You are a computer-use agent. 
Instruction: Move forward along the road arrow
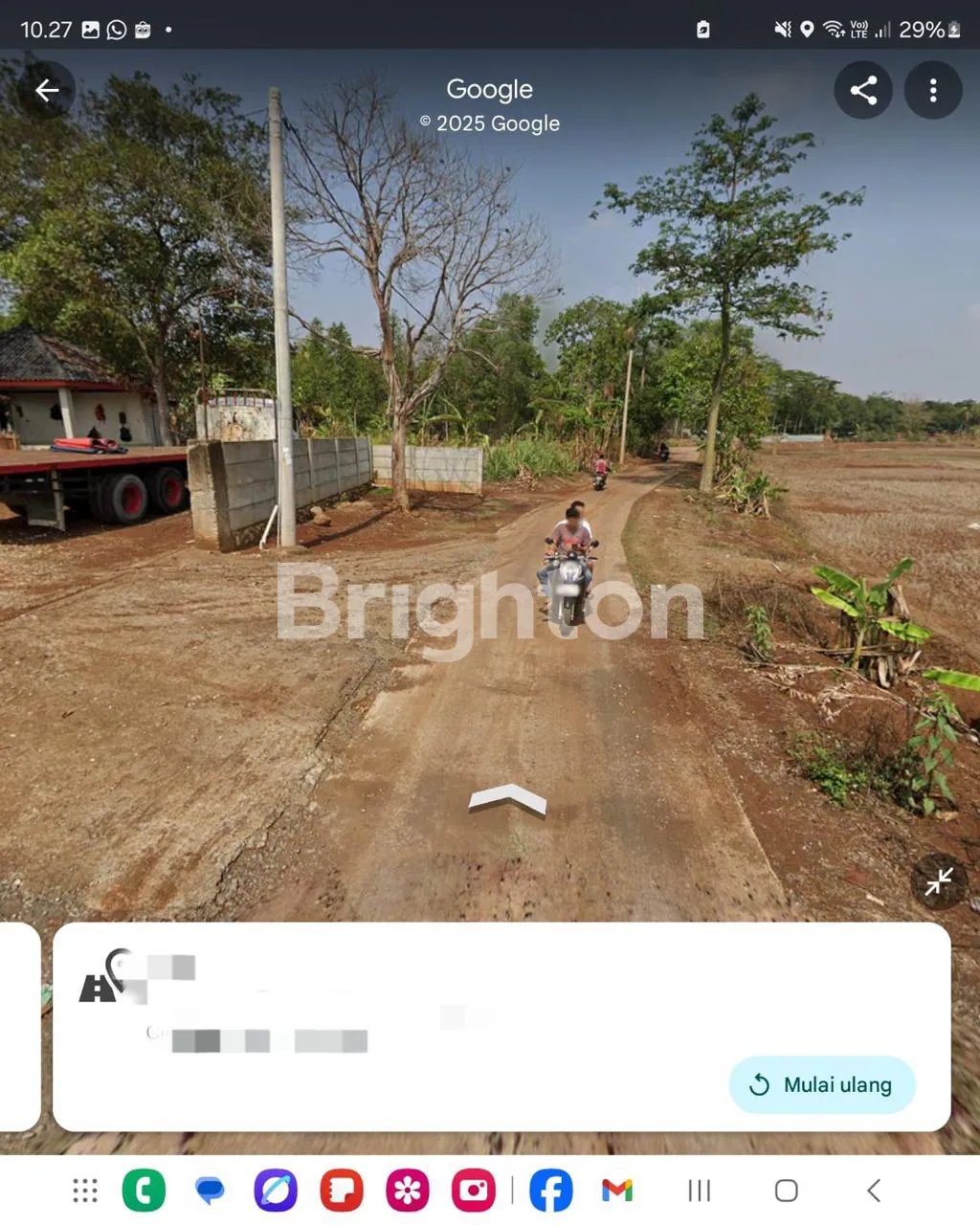coord(508,800)
